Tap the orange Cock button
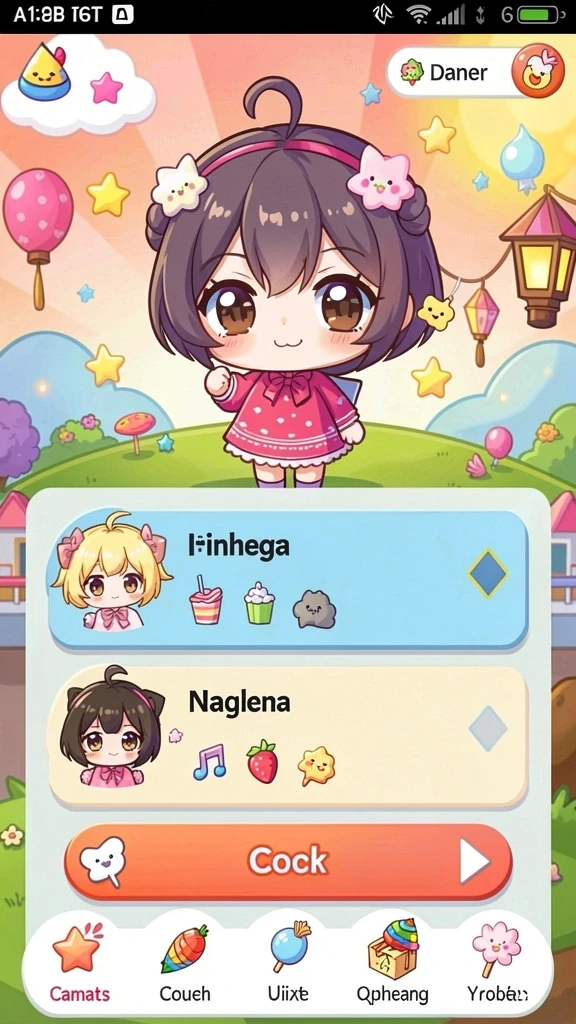576x1024 pixels. click(x=288, y=862)
